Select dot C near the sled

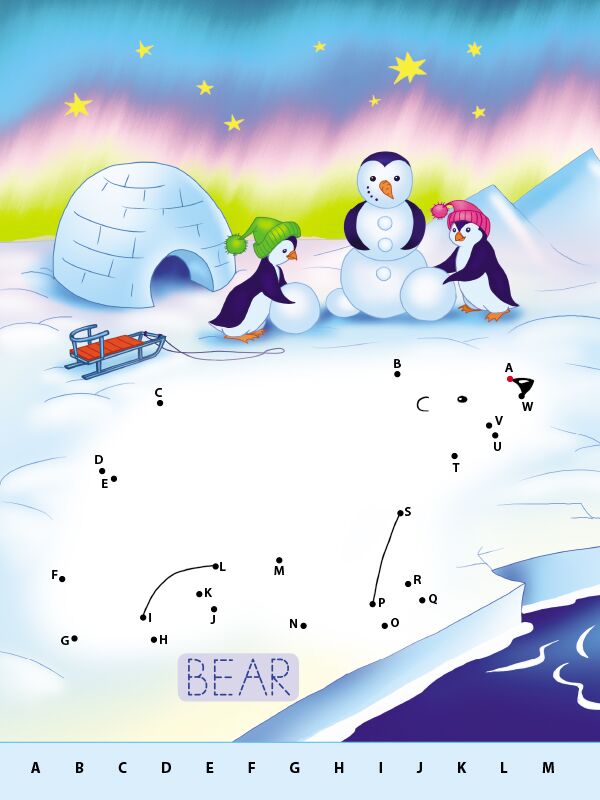(x=160, y=403)
